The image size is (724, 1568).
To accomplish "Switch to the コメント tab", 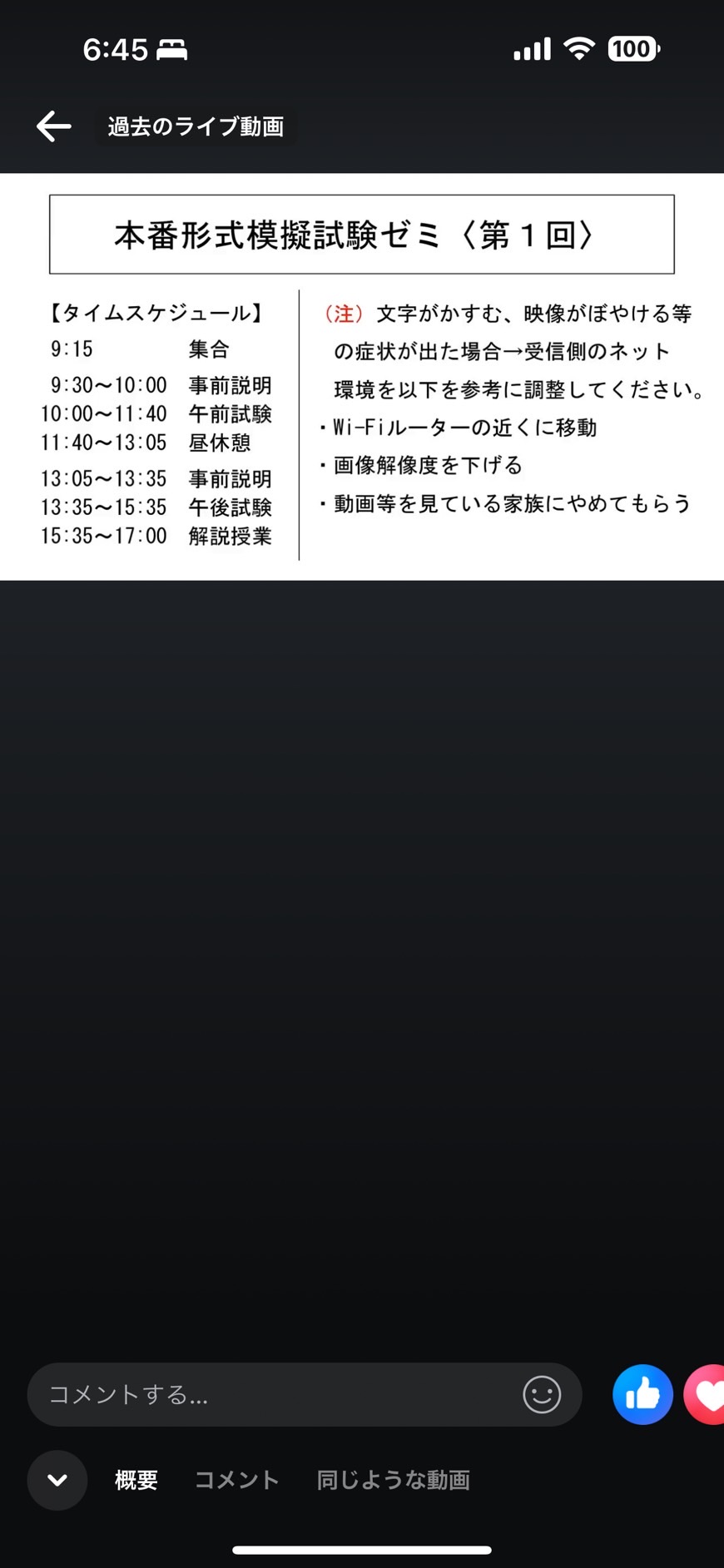I will pos(236,1480).
